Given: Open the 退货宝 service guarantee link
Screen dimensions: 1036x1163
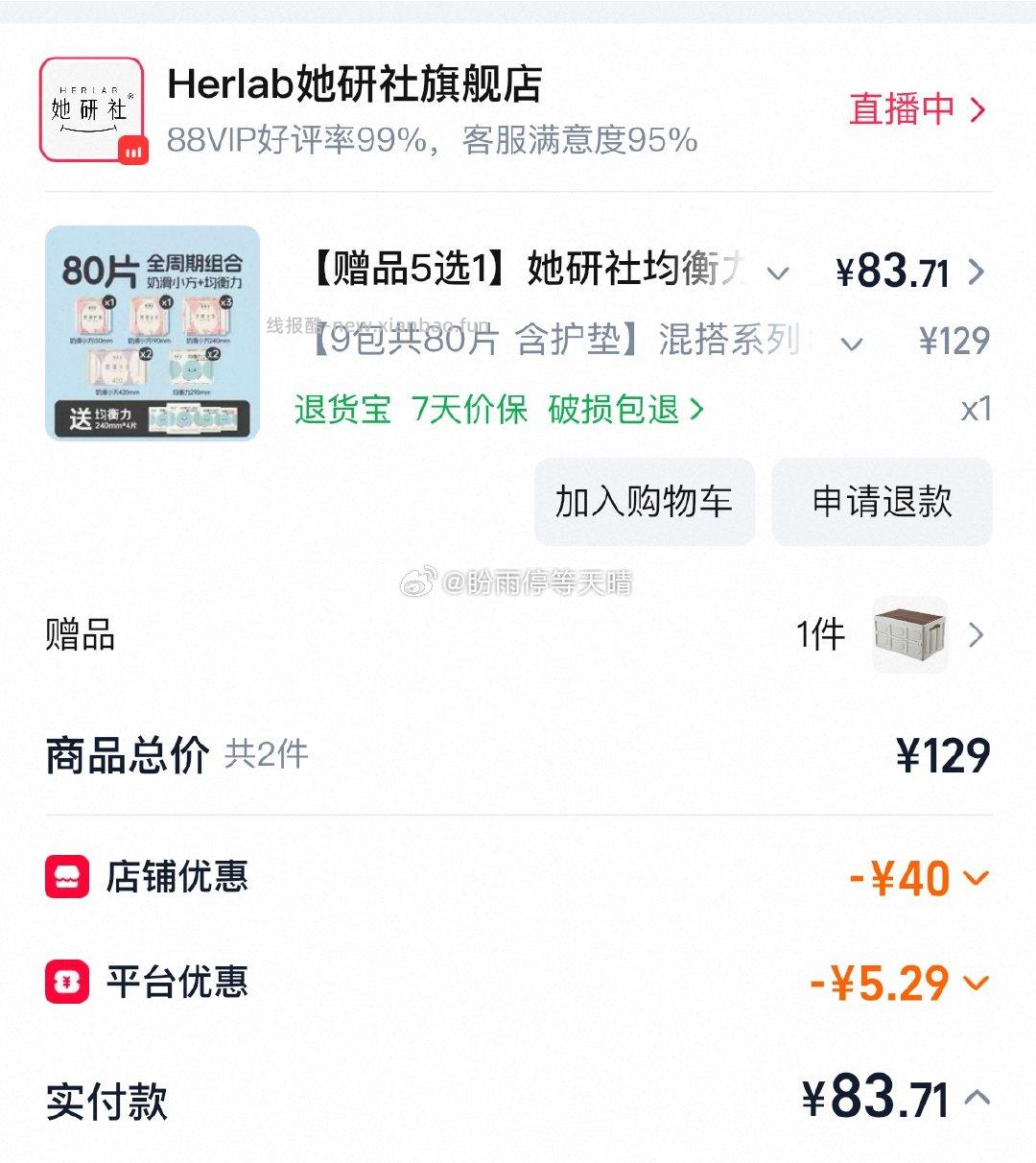Looking at the screenshot, I should [343, 410].
